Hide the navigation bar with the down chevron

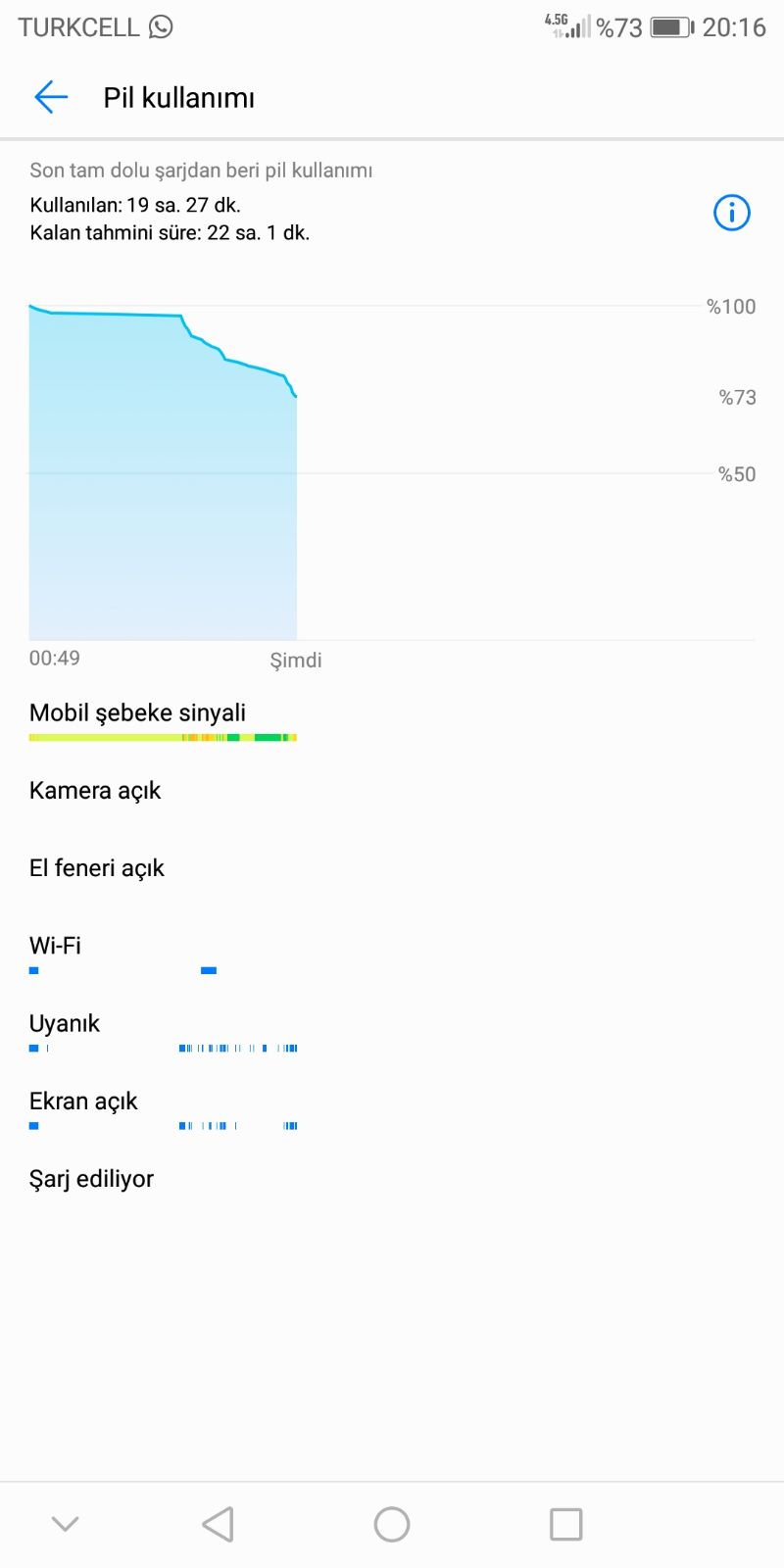(x=65, y=1524)
